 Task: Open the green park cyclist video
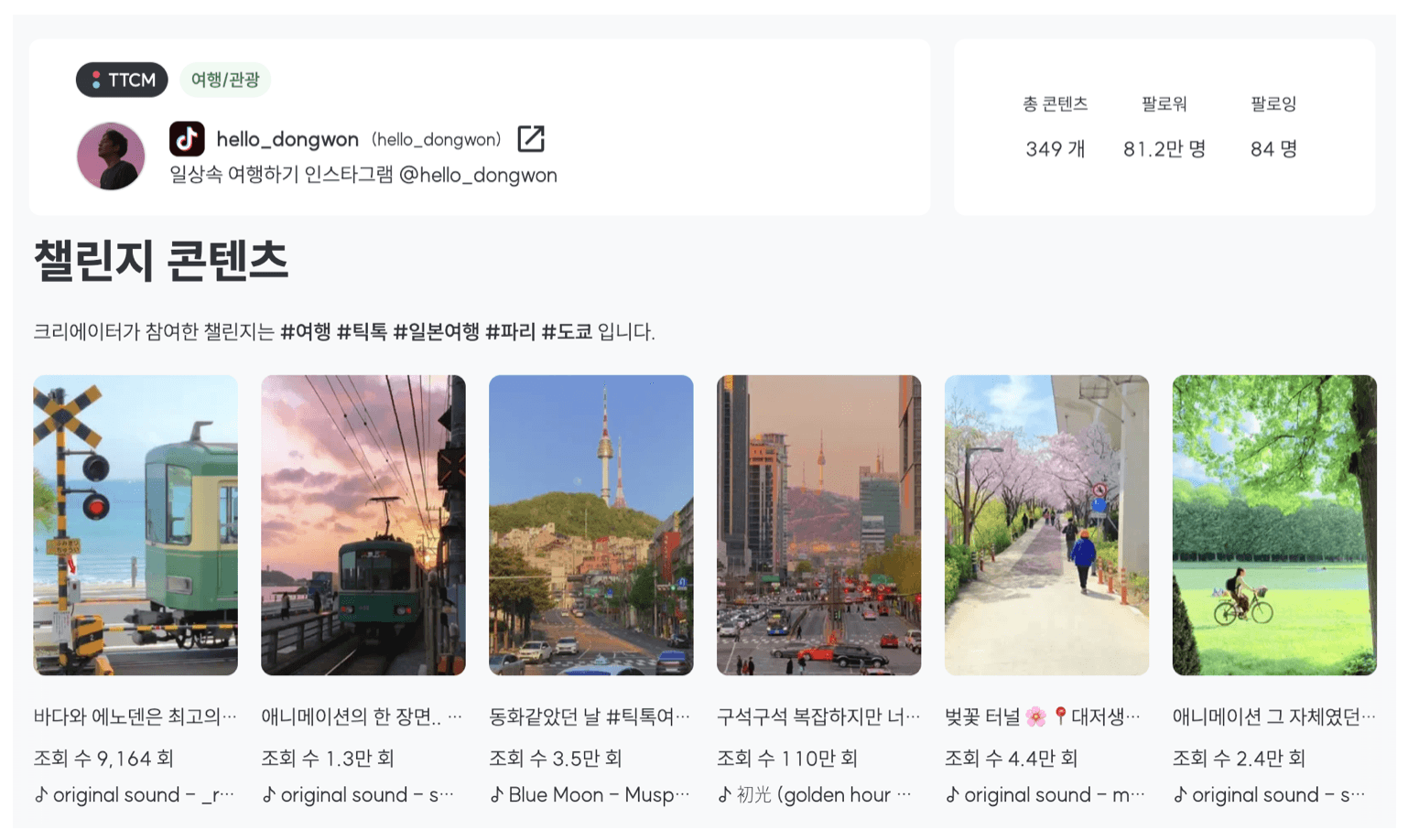pyautogui.click(x=1274, y=525)
